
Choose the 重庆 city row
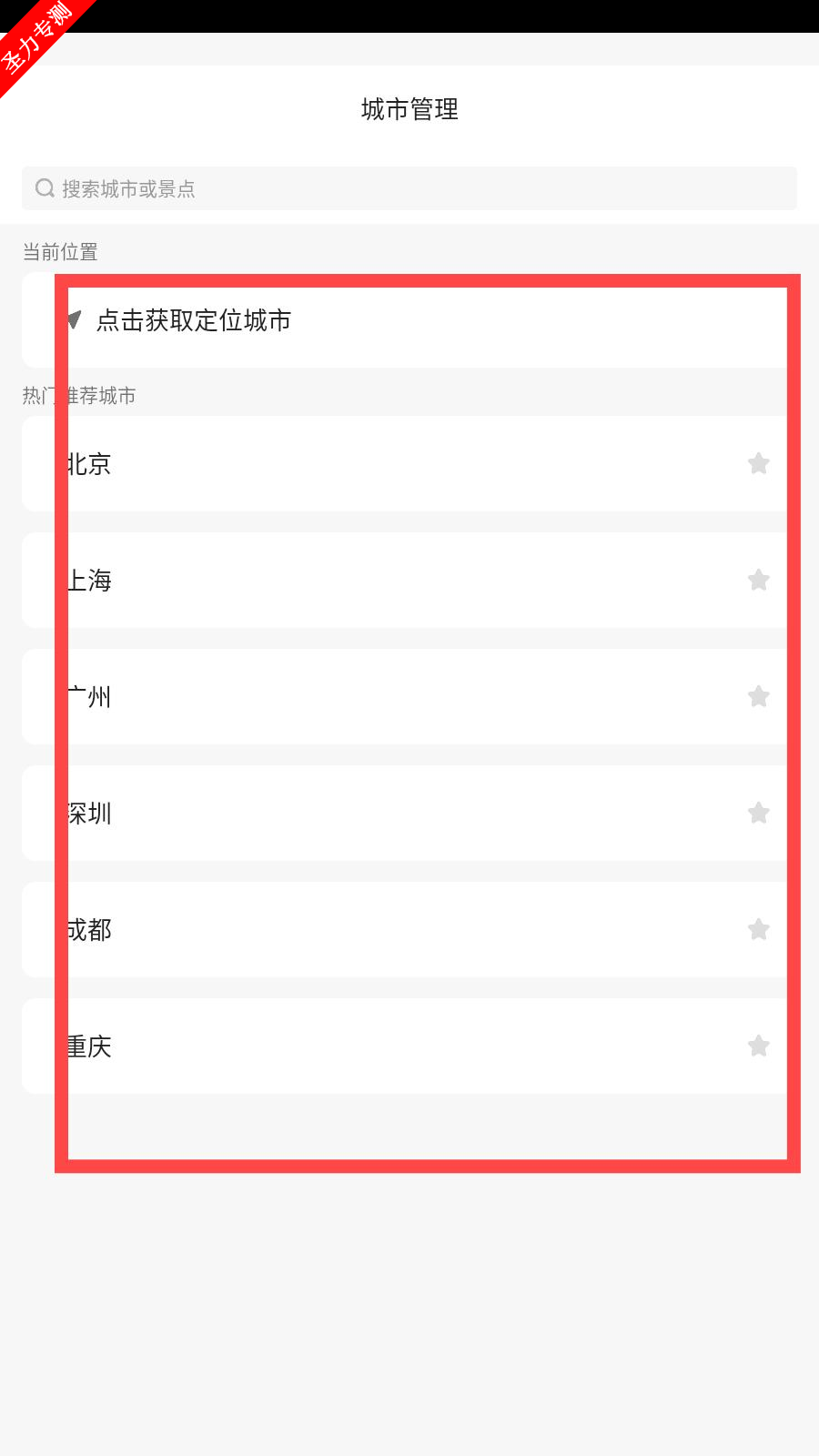click(409, 1046)
